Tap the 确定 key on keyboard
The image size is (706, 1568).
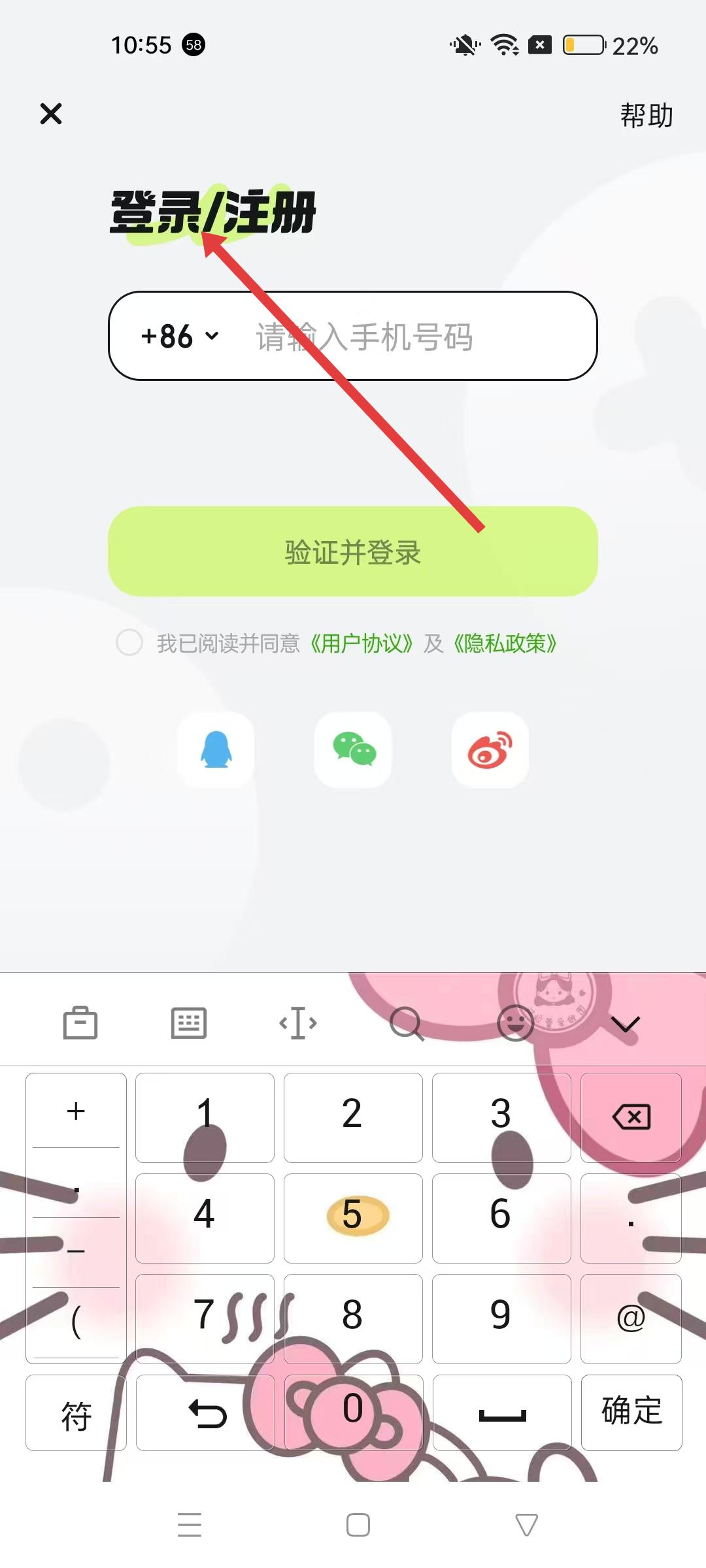[x=631, y=1413]
